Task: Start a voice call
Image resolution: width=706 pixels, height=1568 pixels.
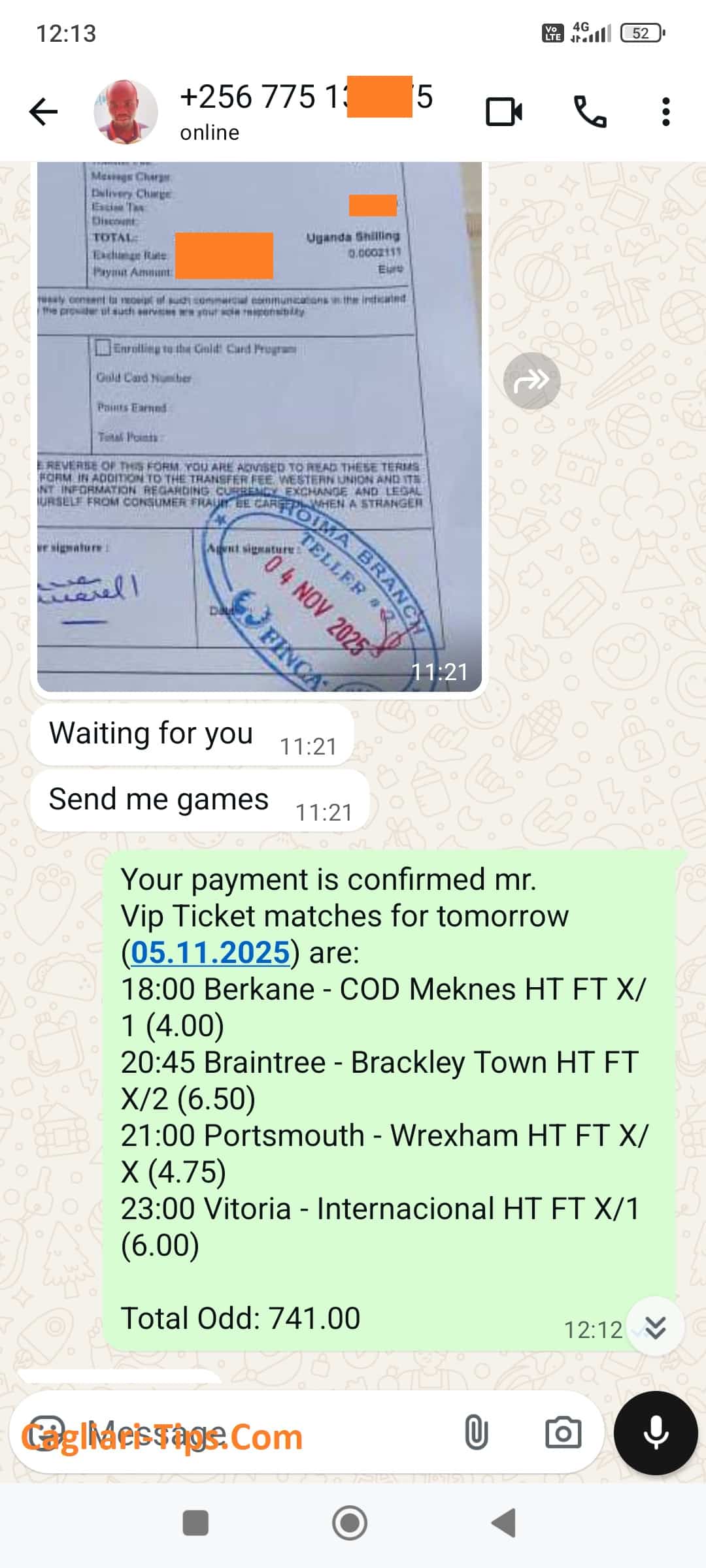Action: click(x=590, y=112)
